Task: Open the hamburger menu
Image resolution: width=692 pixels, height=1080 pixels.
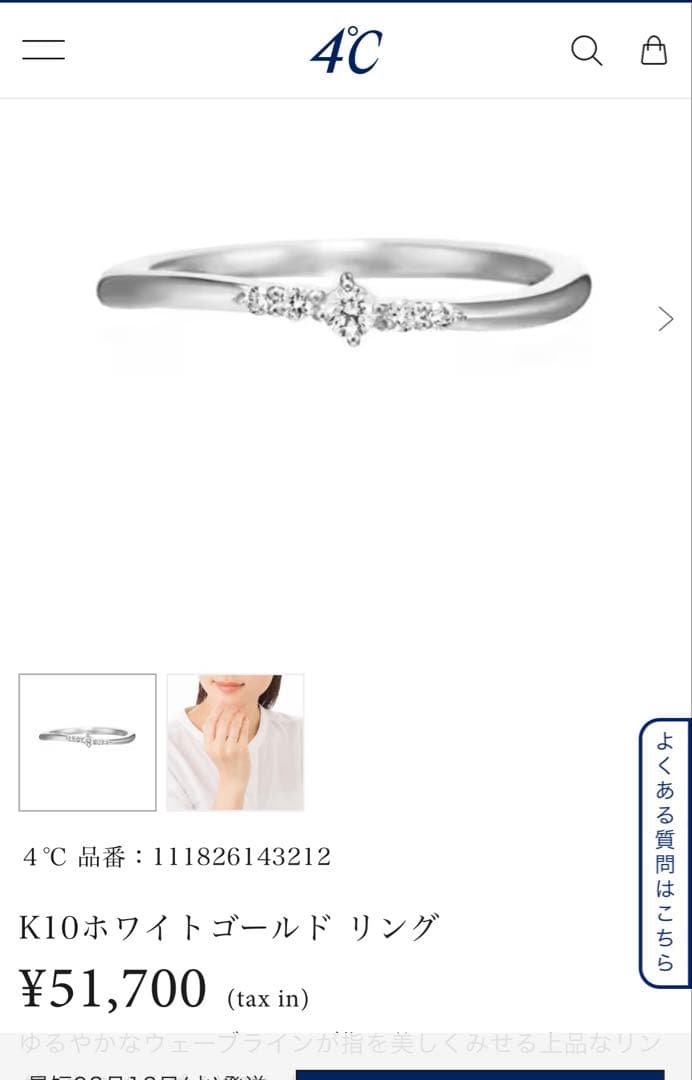Action: [43, 50]
